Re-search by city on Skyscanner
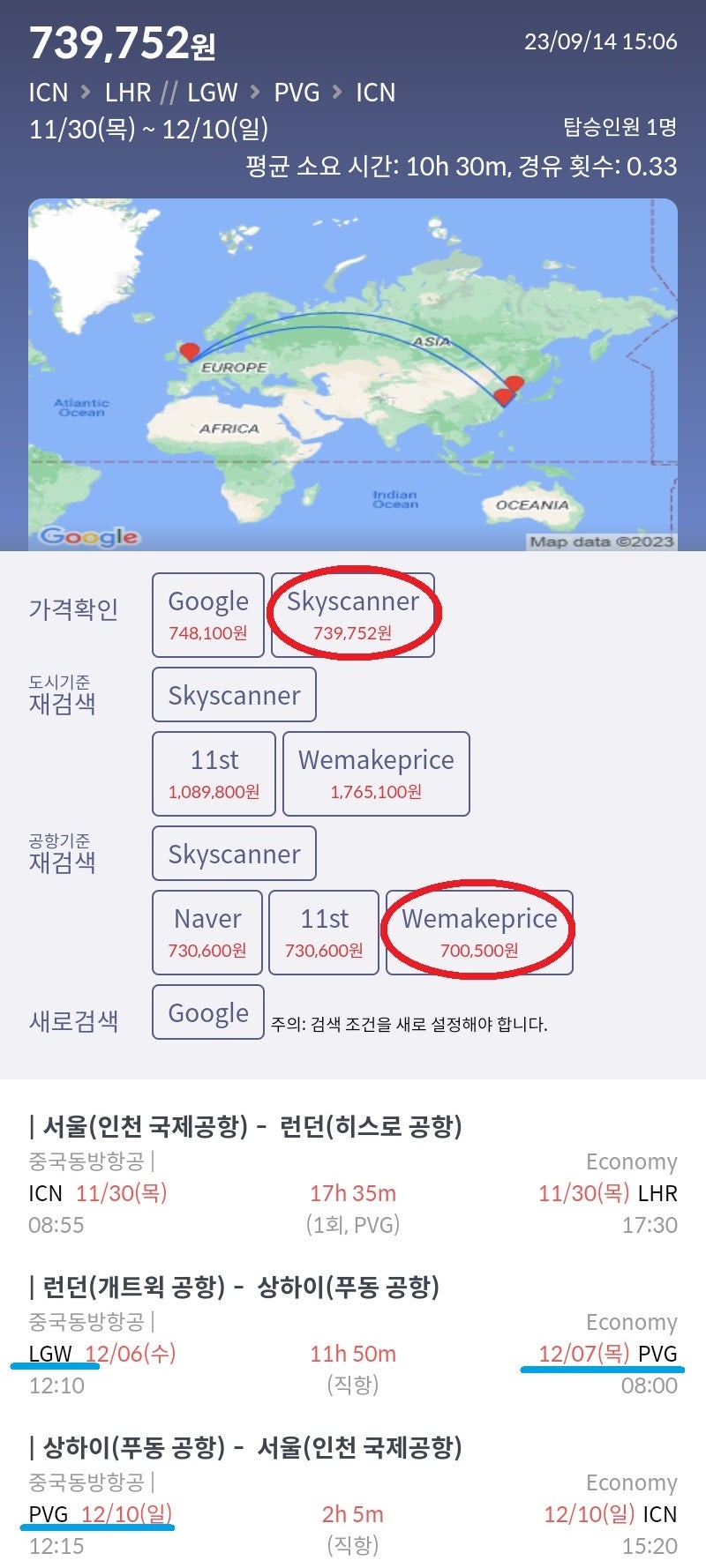The image size is (706, 1568). tap(234, 695)
